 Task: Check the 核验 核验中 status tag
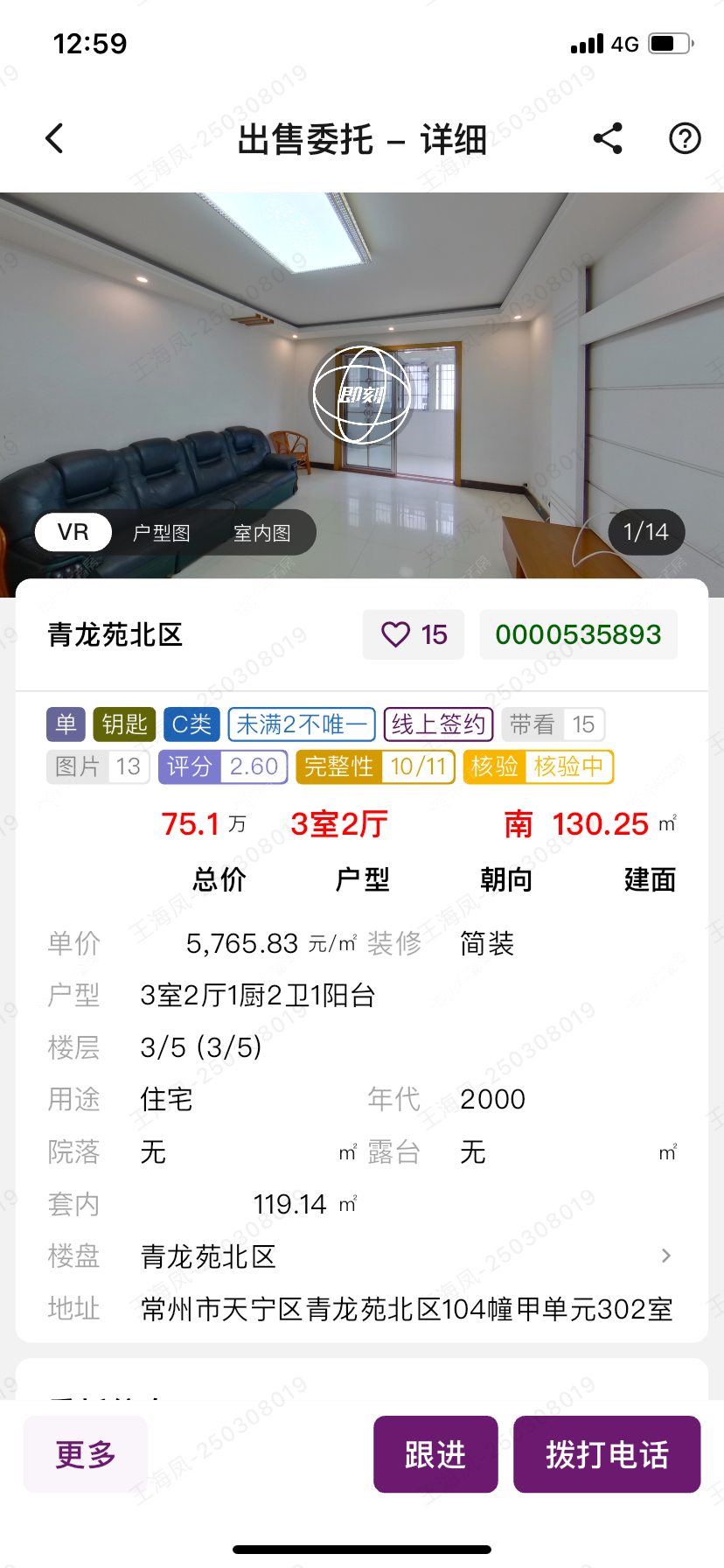[x=538, y=766]
